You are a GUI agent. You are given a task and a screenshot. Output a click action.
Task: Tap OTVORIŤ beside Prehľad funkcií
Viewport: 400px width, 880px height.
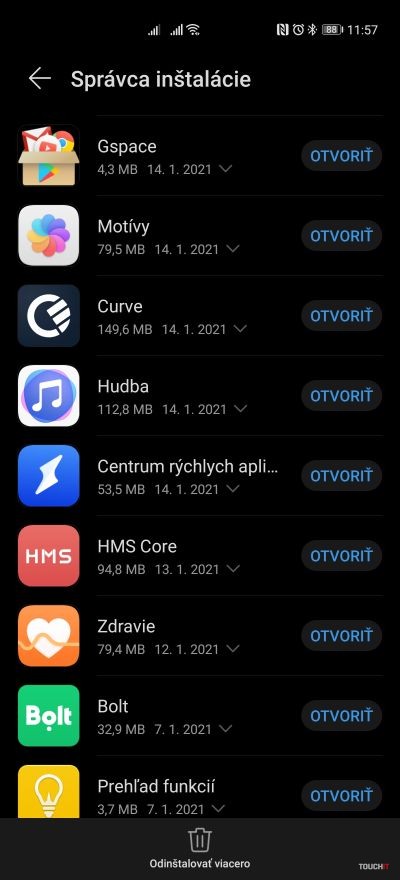(x=341, y=796)
